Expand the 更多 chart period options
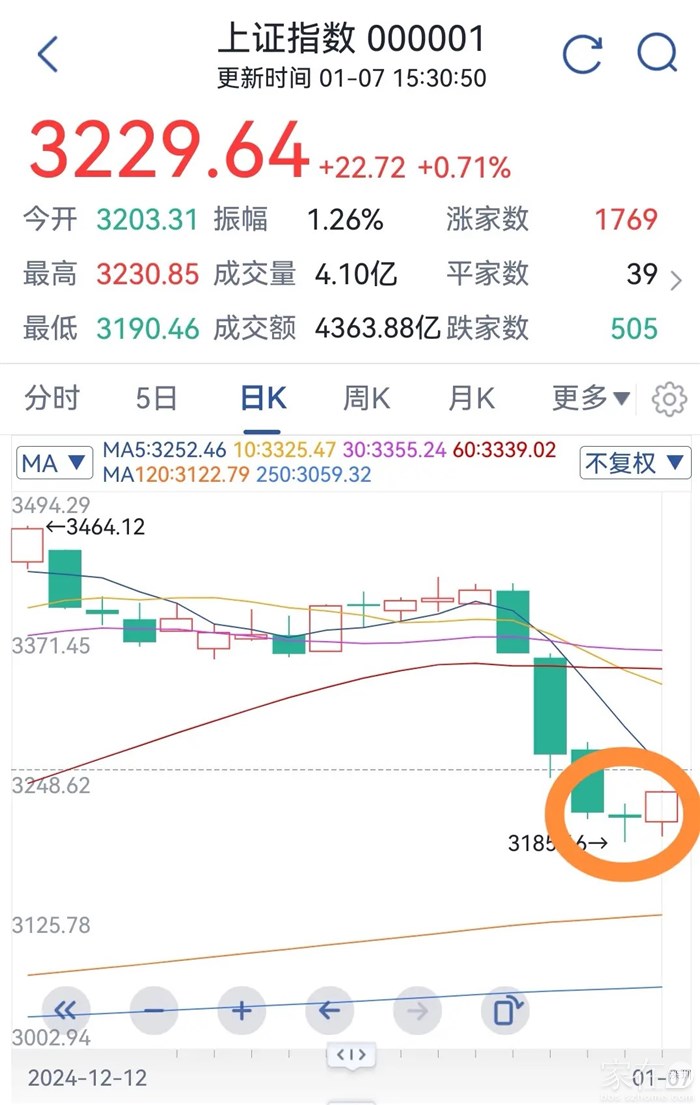 click(590, 399)
